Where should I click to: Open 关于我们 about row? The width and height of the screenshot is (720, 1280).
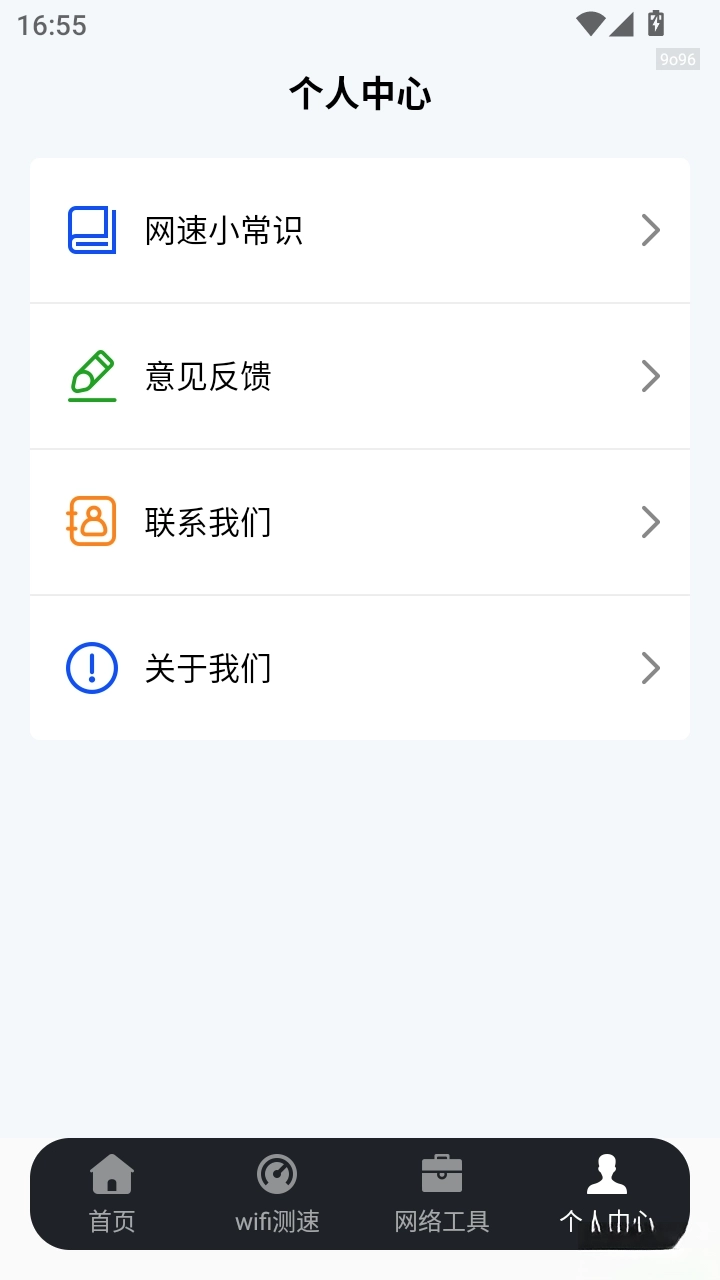[360, 668]
